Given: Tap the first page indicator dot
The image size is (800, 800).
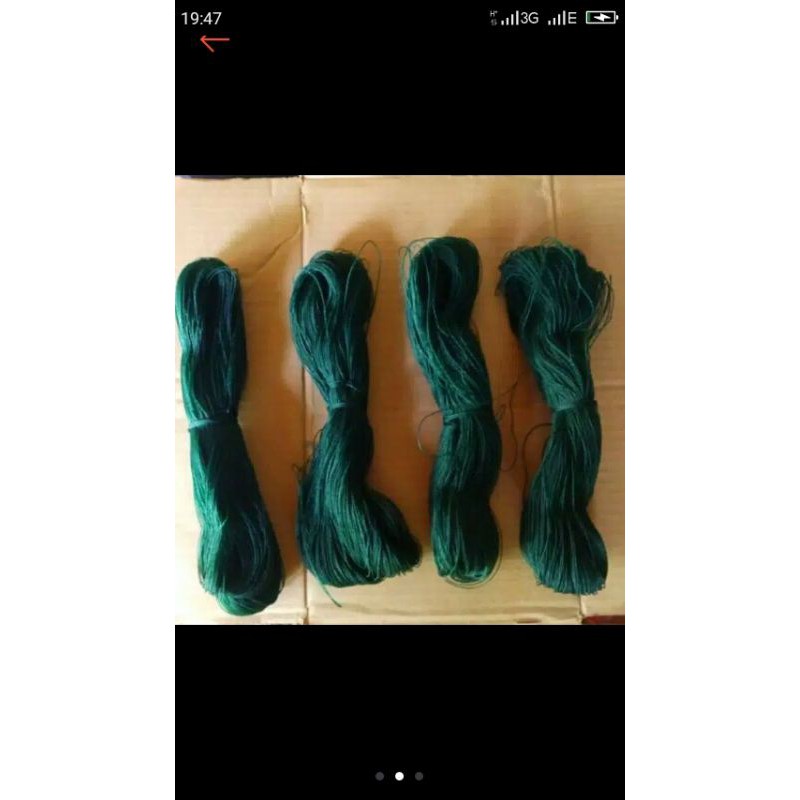Looking at the screenshot, I should pos(380,775).
